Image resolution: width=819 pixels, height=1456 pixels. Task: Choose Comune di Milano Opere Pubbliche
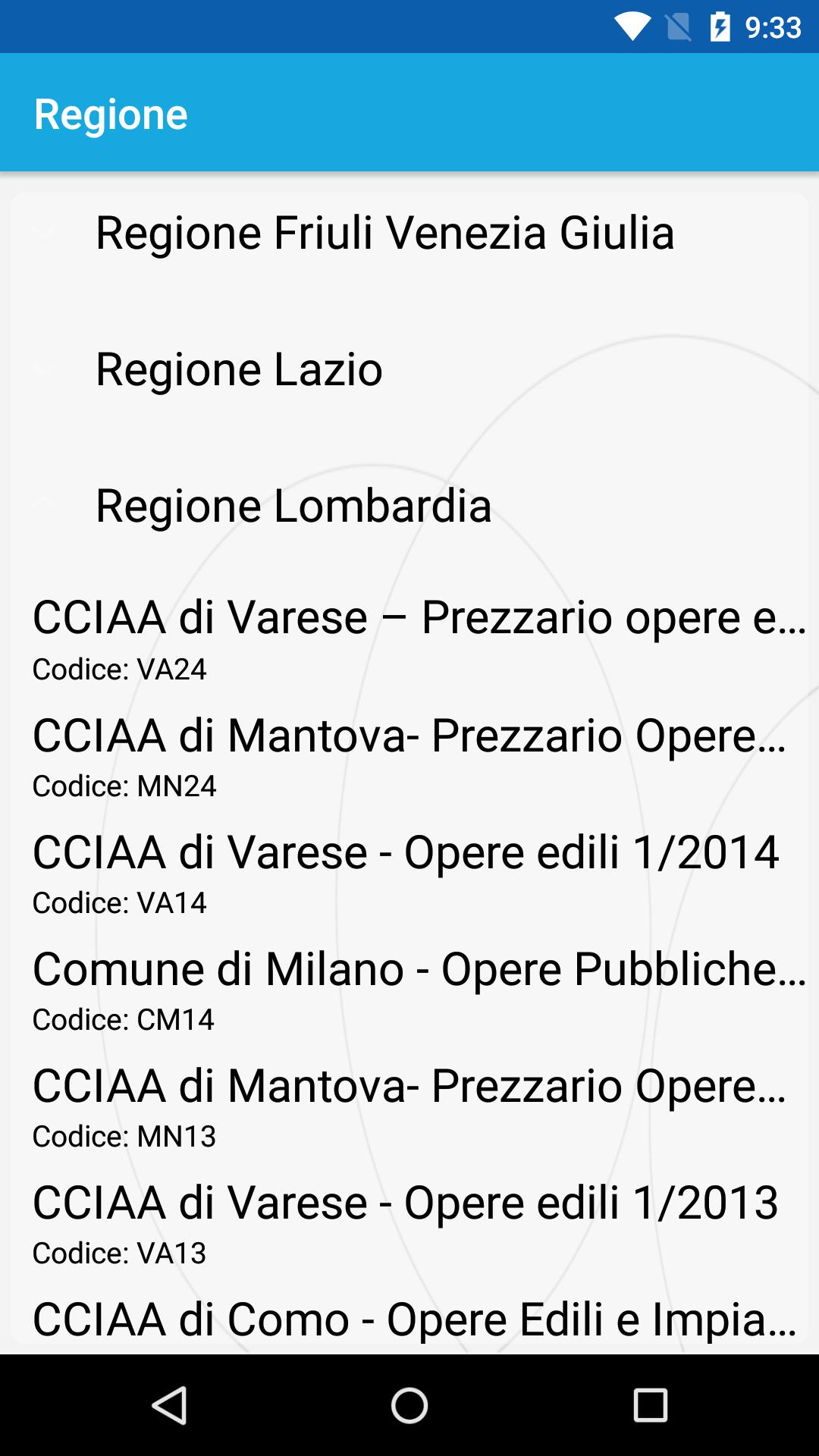pos(409,990)
